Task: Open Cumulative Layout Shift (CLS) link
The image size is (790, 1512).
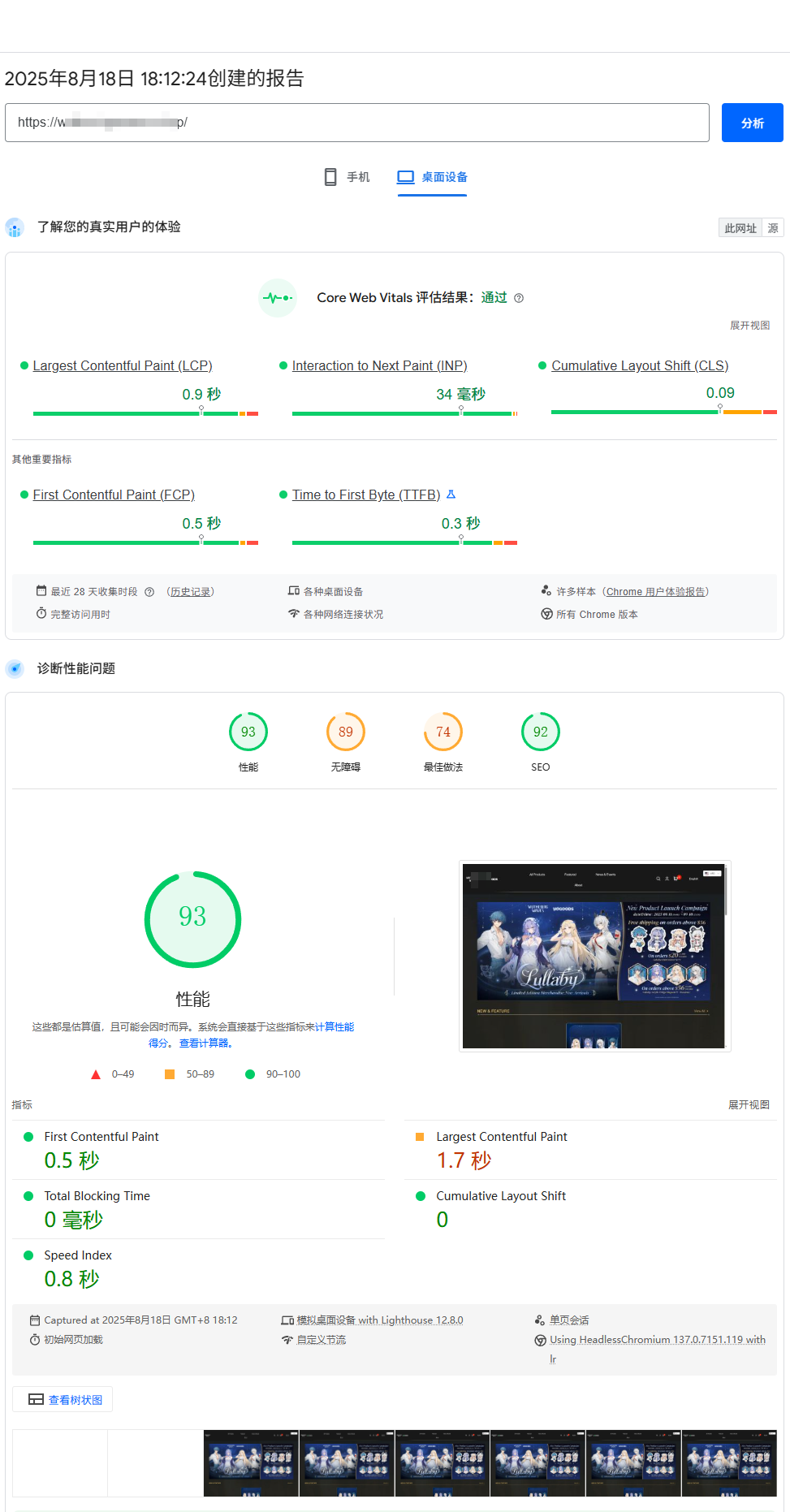Action: 640,366
